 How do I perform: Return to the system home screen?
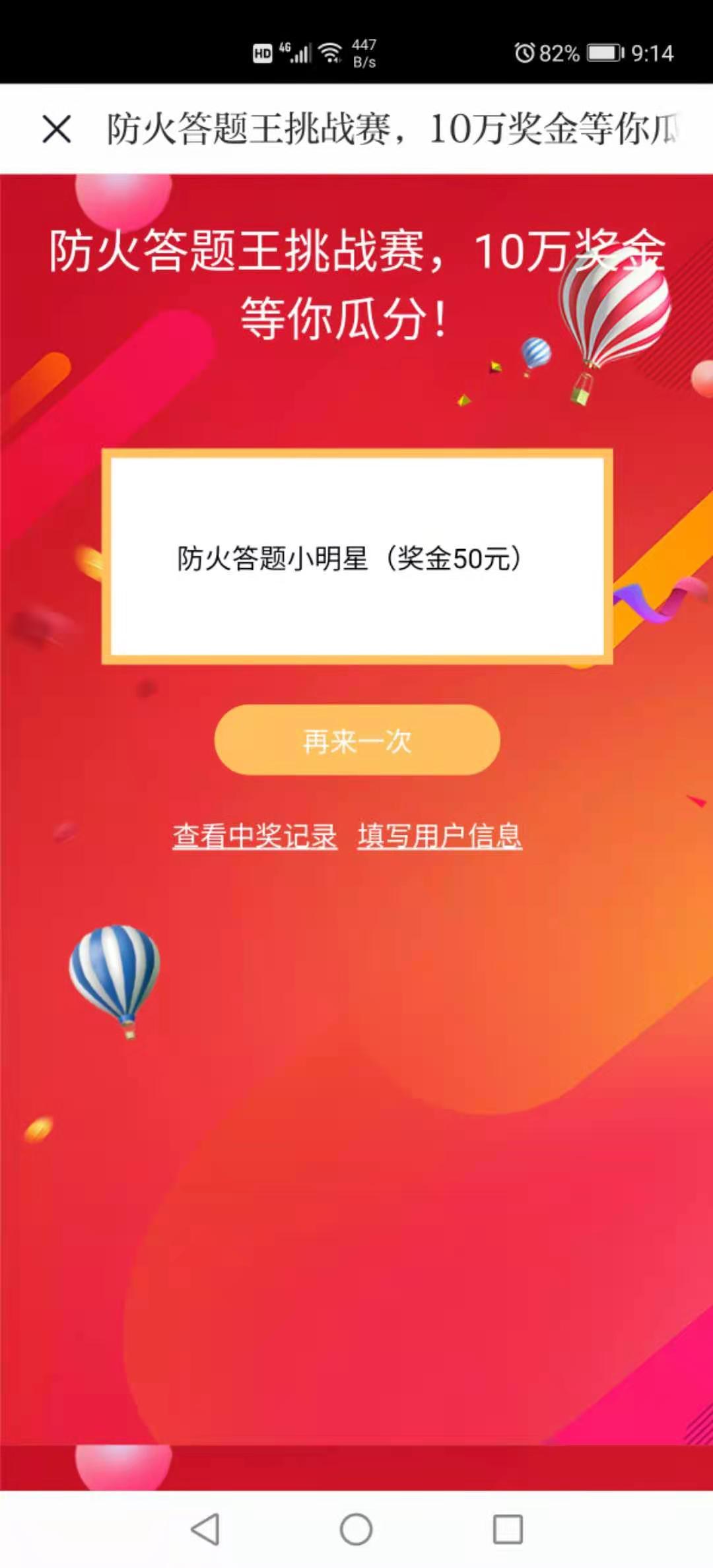pyautogui.click(x=356, y=1529)
